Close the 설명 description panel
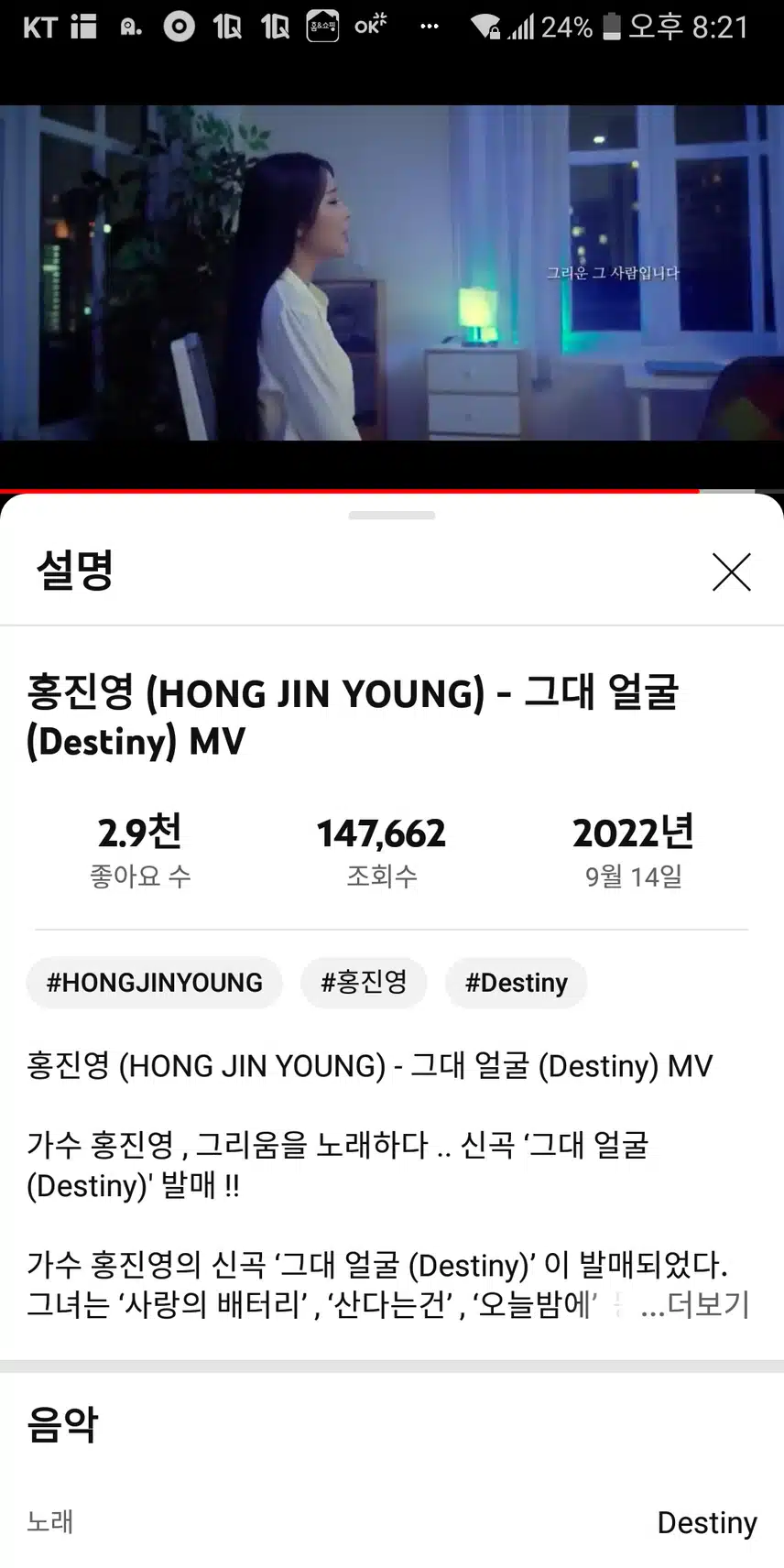Viewport: 784px width, 1568px height. (x=731, y=572)
